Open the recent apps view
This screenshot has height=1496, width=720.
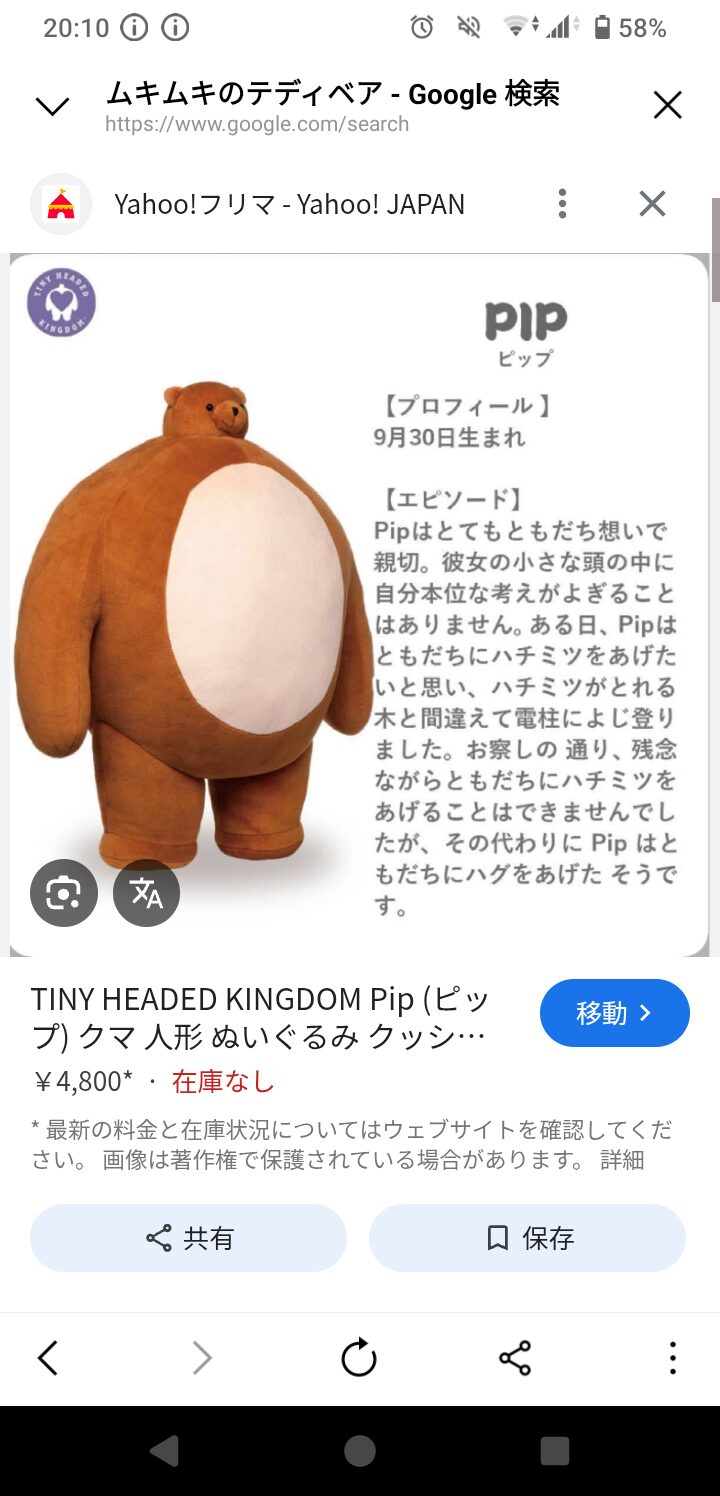(554, 1450)
